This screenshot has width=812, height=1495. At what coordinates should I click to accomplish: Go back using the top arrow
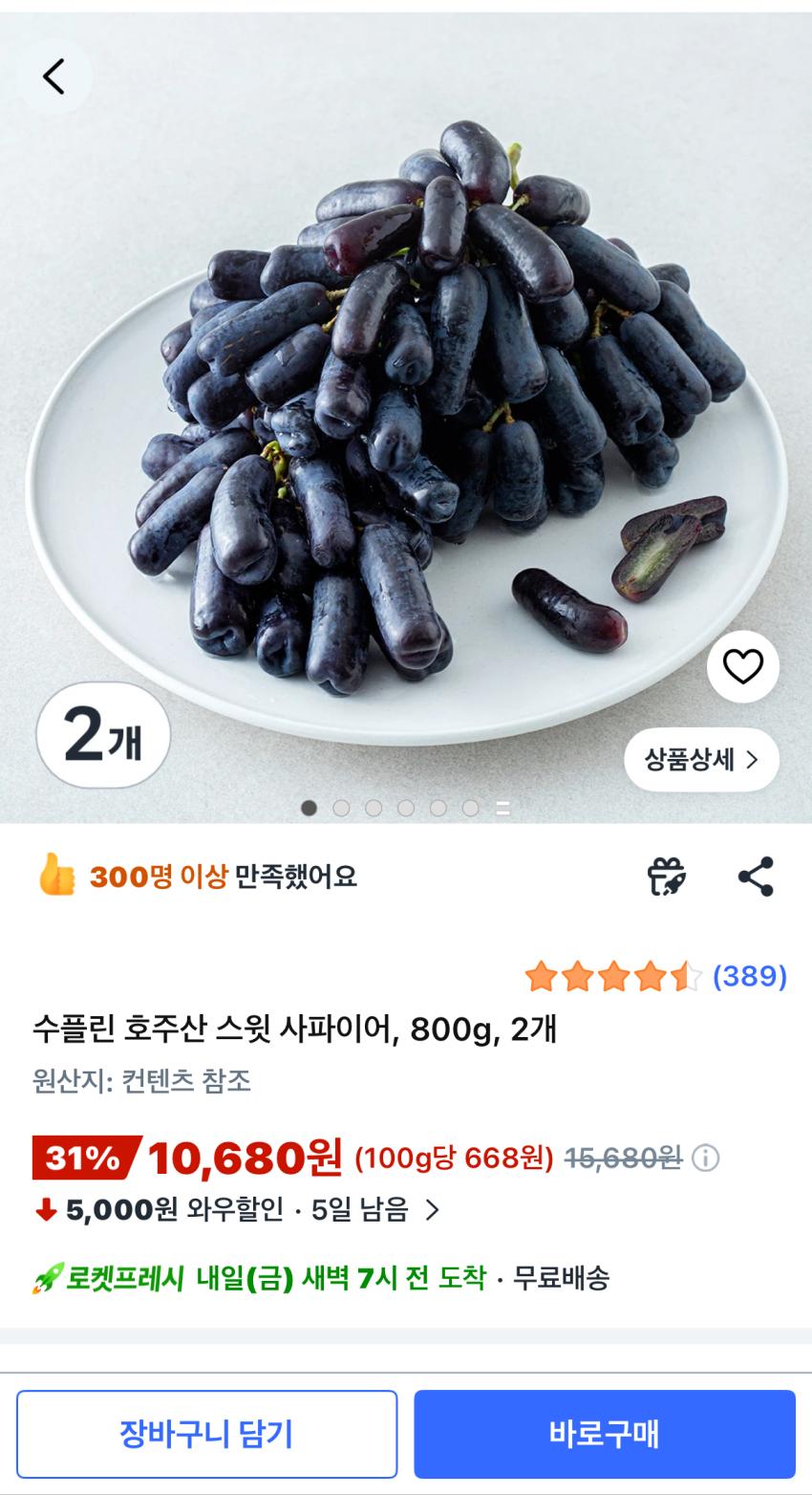(54, 76)
